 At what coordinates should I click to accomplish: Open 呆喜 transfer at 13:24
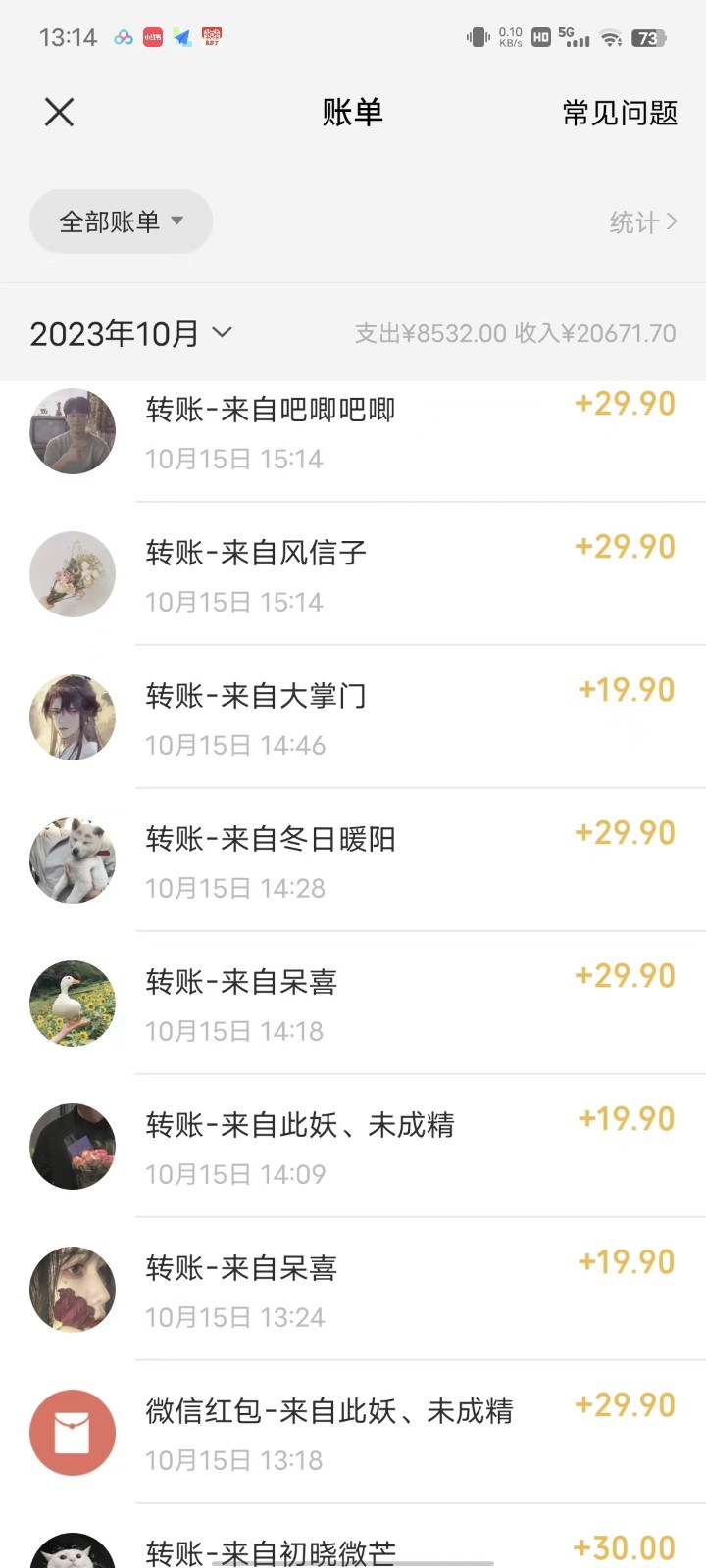tap(353, 1291)
